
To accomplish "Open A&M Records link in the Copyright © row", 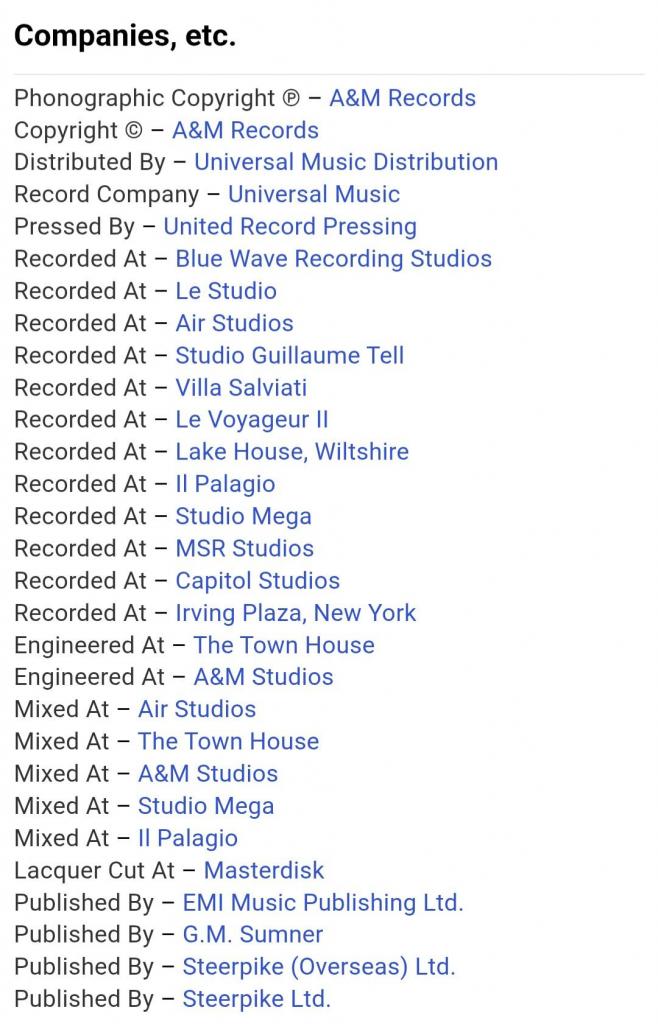I will tap(245, 130).
